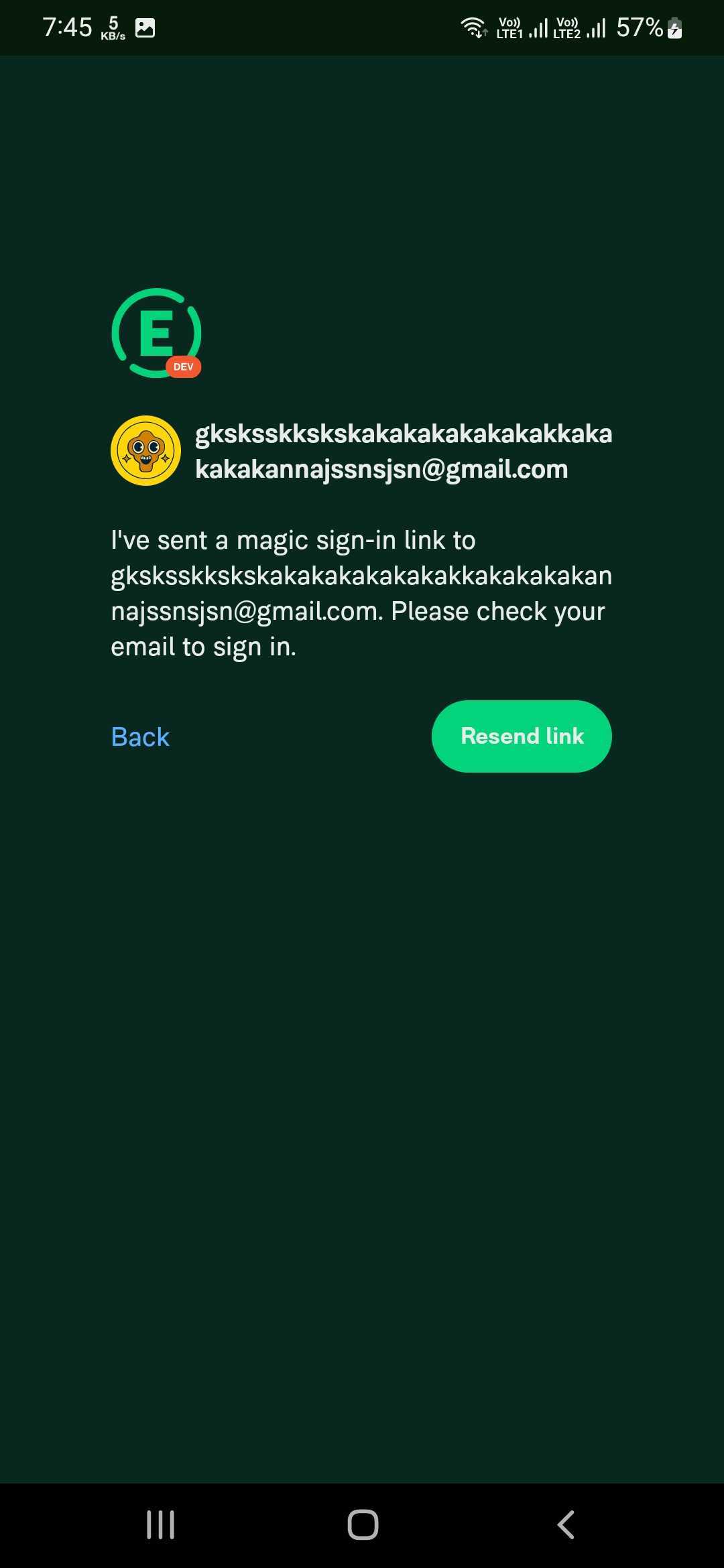This screenshot has height=1568, width=724.
Task: Tap the clock showing 7:45
Action: coord(69,27)
